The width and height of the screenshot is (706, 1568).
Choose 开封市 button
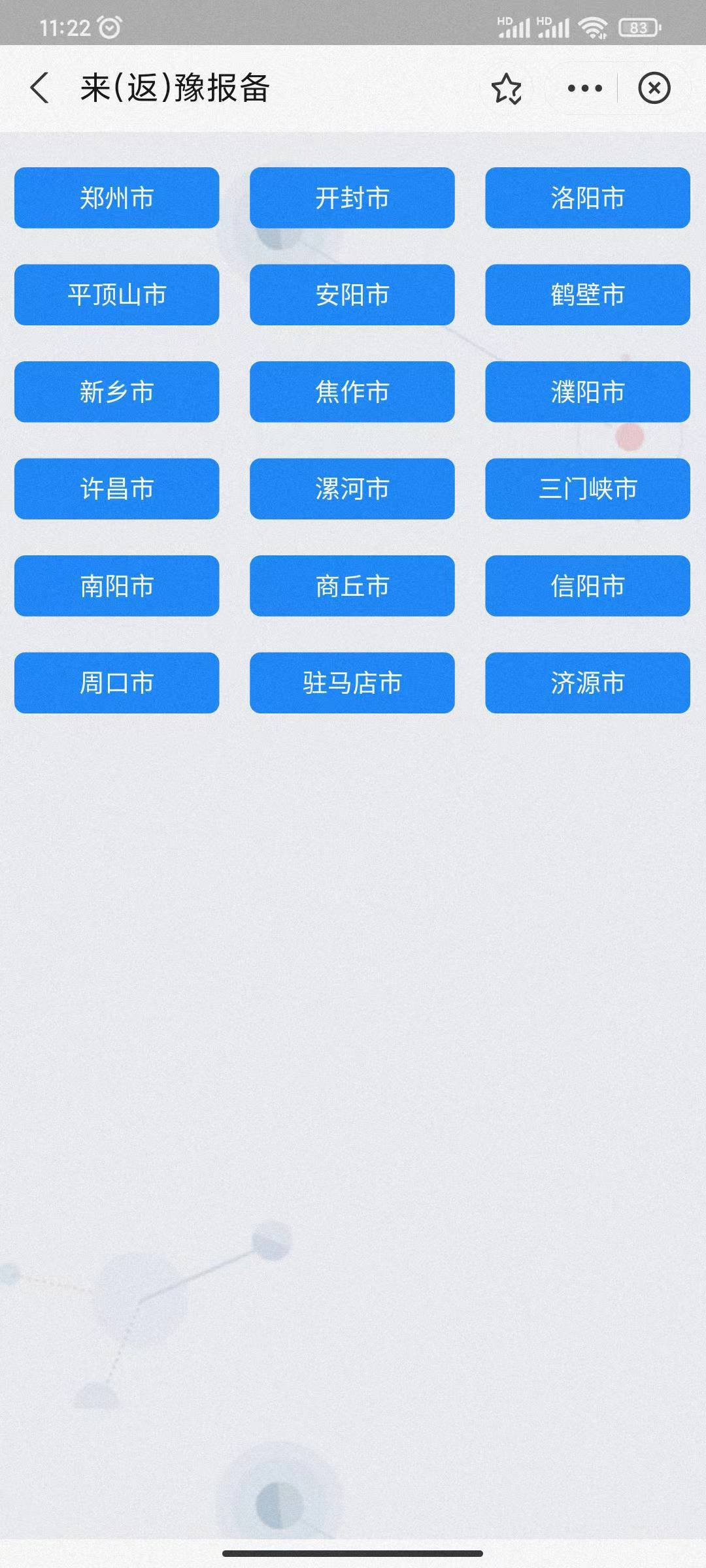coord(352,198)
